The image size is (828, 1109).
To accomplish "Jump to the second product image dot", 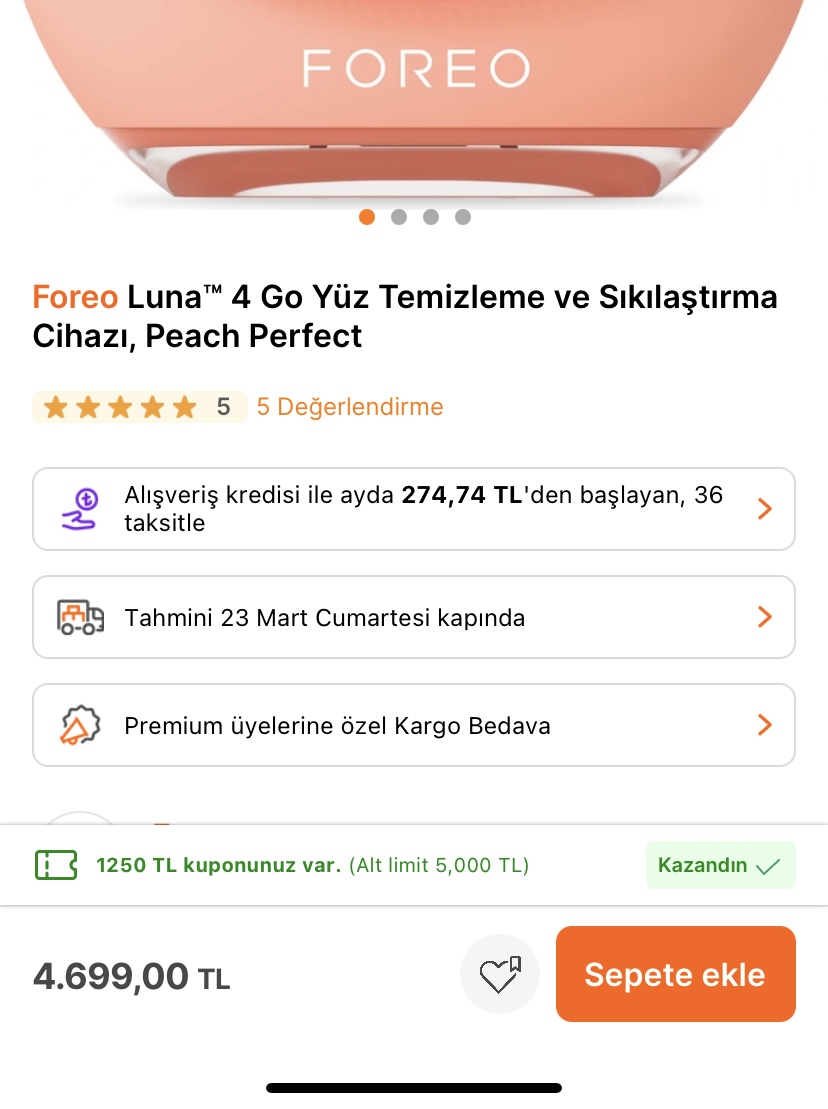I will pos(399,217).
